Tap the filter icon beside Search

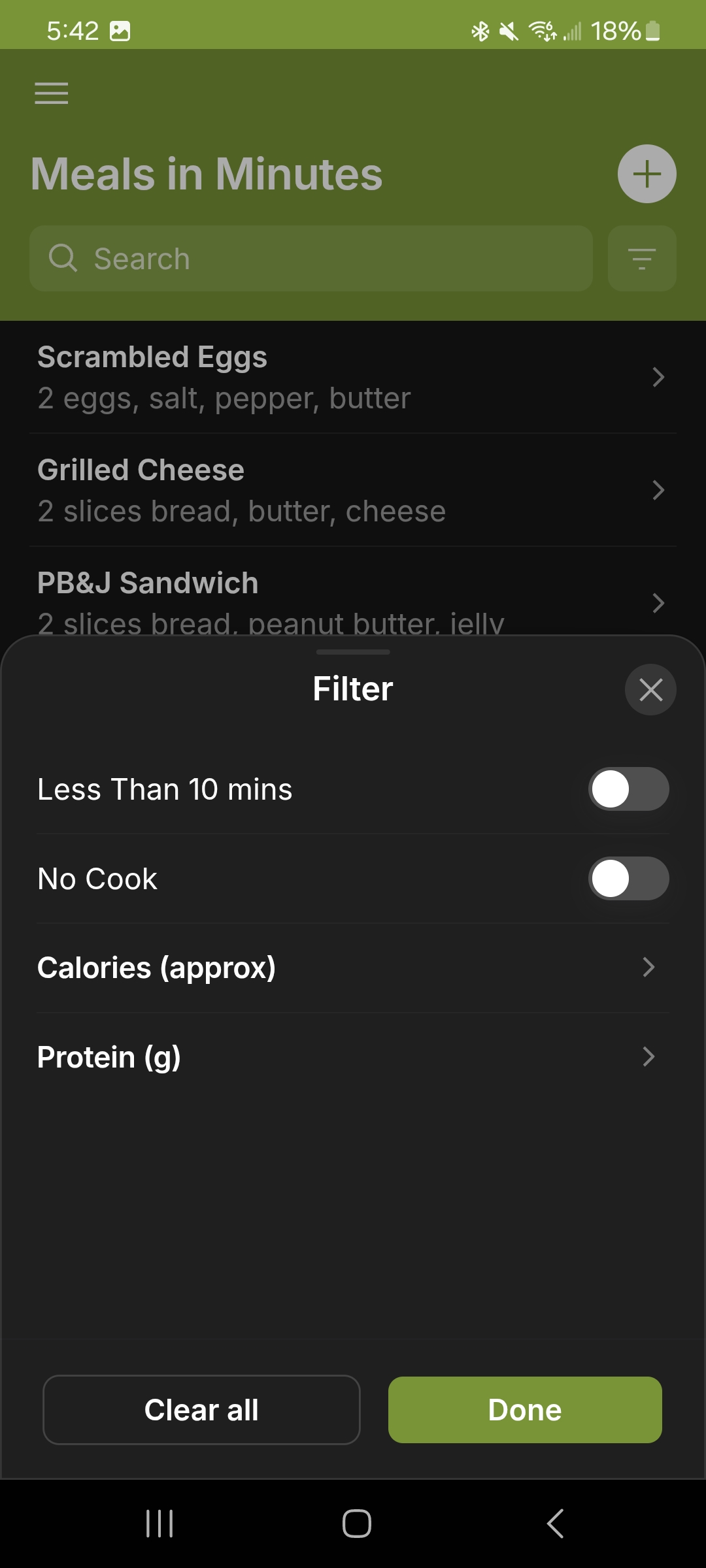(641, 259)
